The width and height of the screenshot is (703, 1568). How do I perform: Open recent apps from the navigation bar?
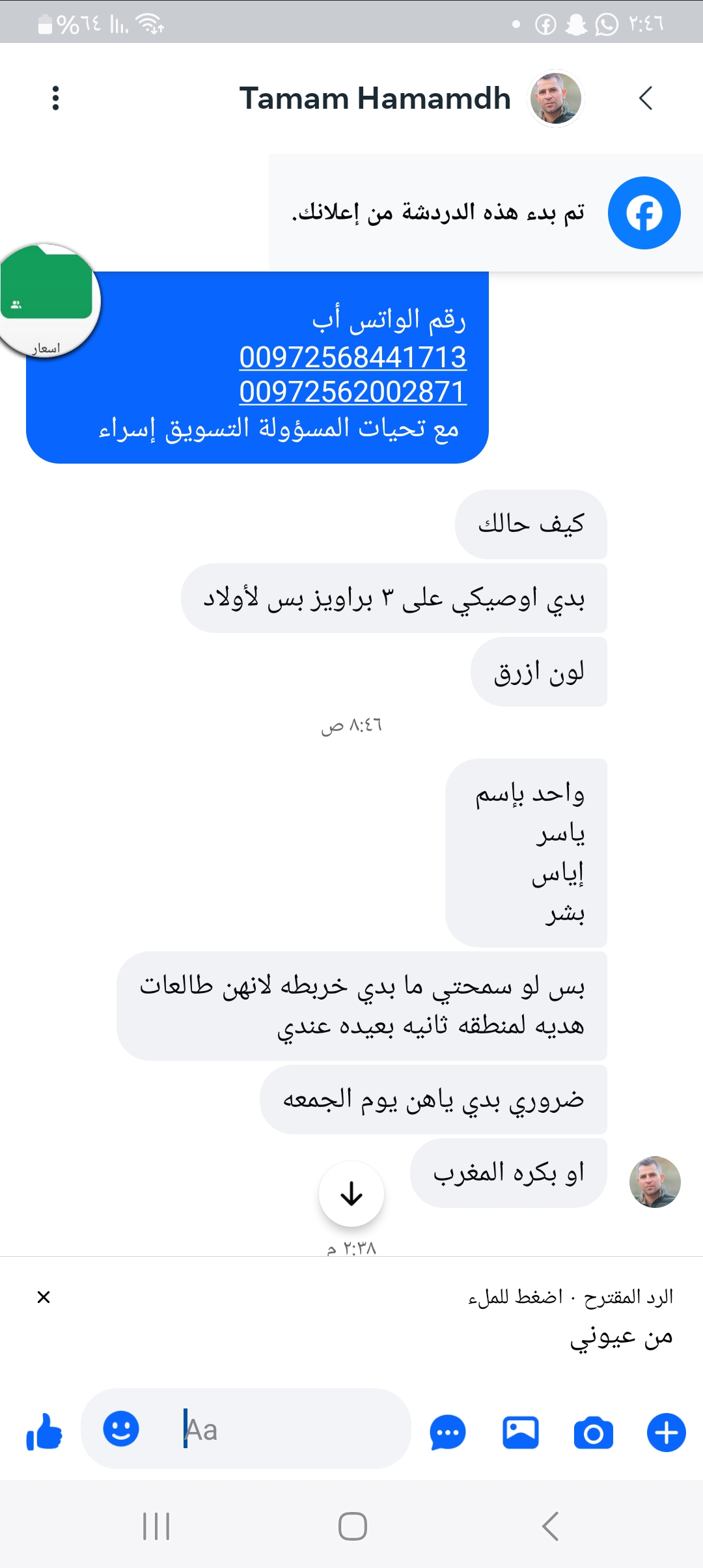click(156, 1526)
